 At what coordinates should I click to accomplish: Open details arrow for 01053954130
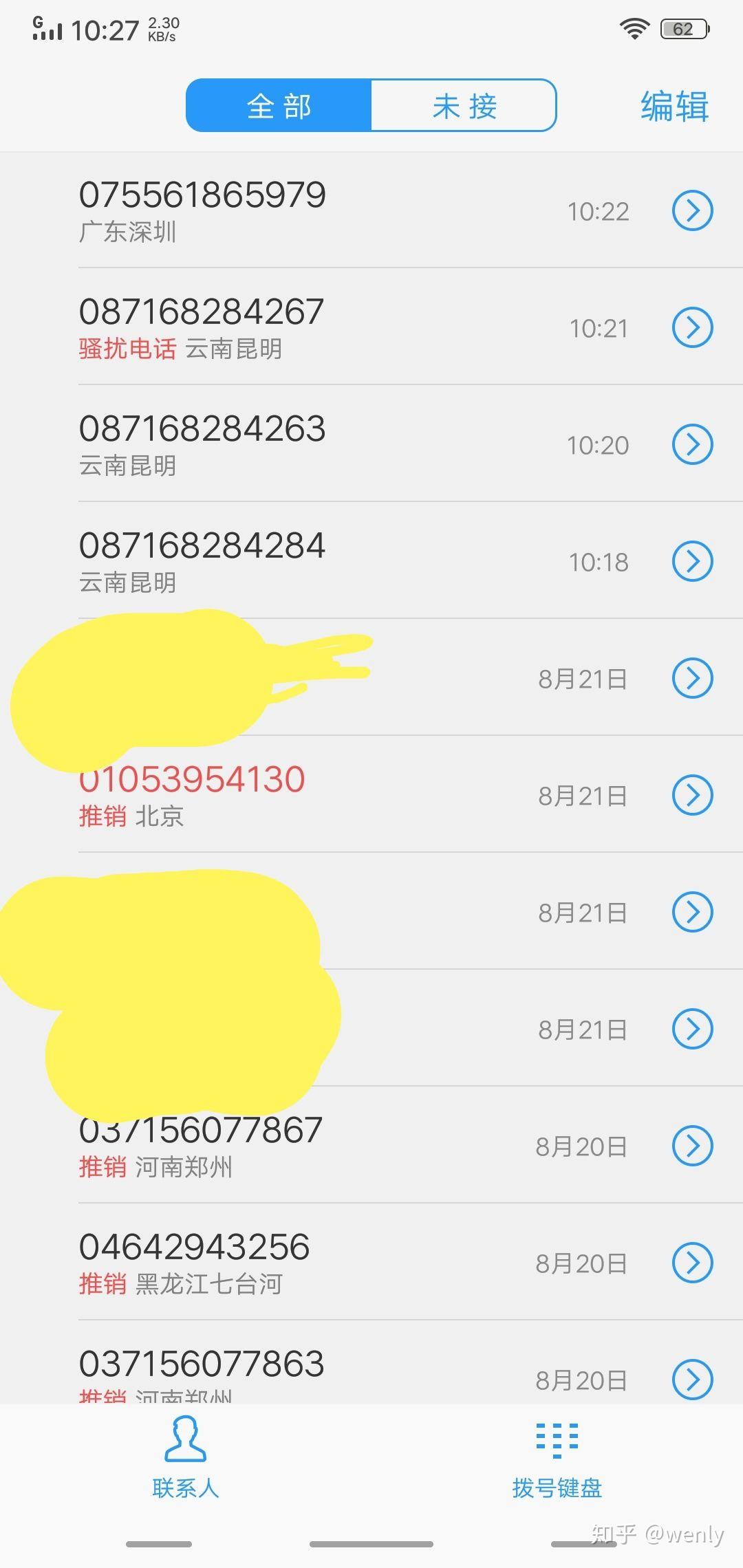click(x=692, y=795)
